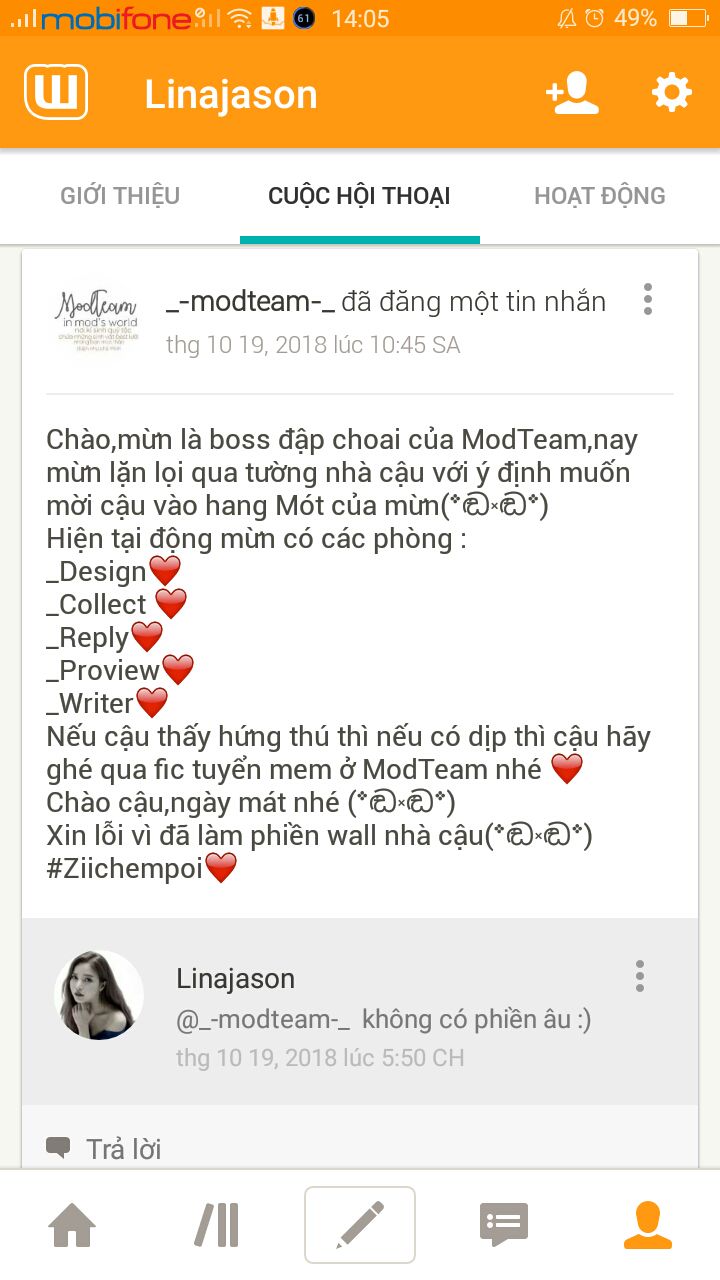Viewport: 720px width, 1280px height.
Task: Open the profile tab in bottom bar
Action: coord(648,1225)
